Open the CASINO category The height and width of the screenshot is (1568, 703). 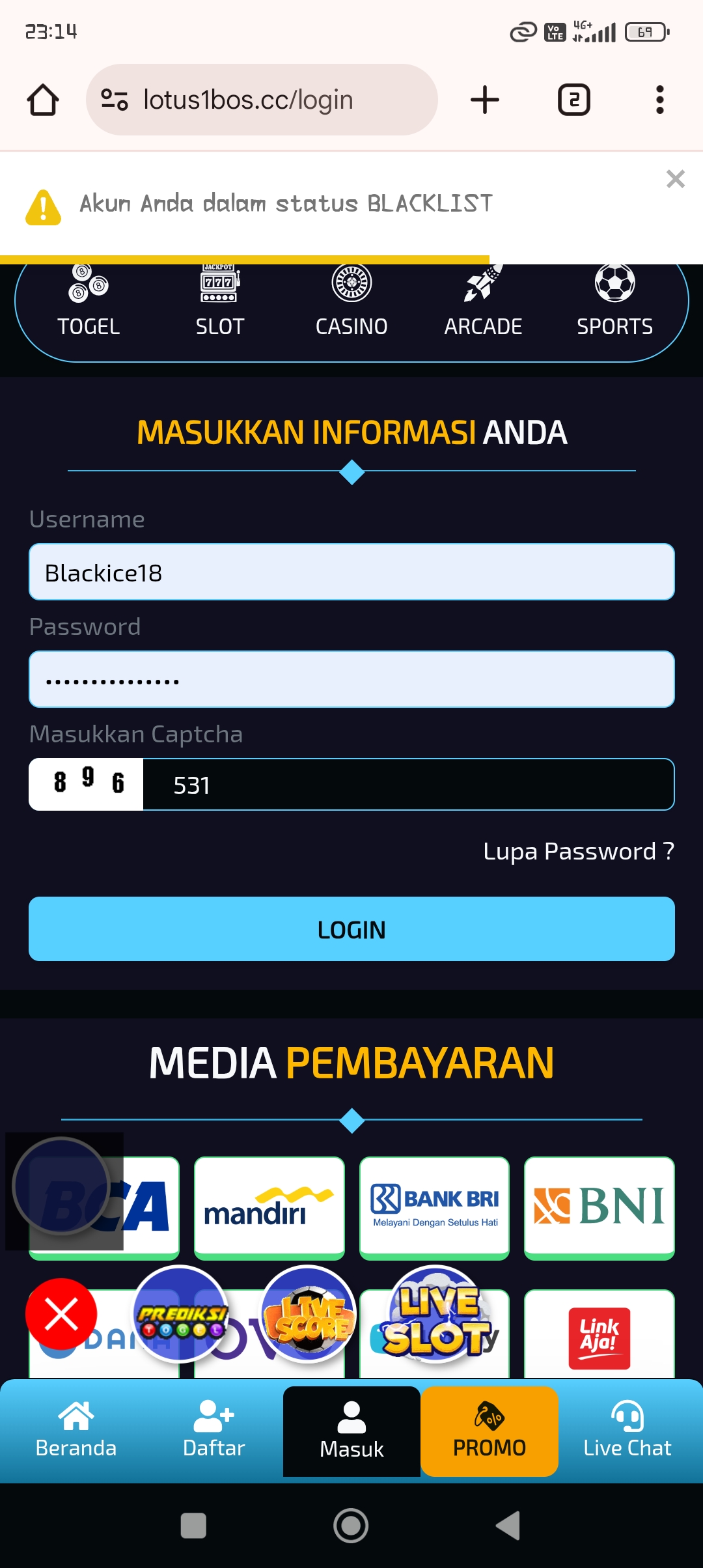click(x=351, y=306)
